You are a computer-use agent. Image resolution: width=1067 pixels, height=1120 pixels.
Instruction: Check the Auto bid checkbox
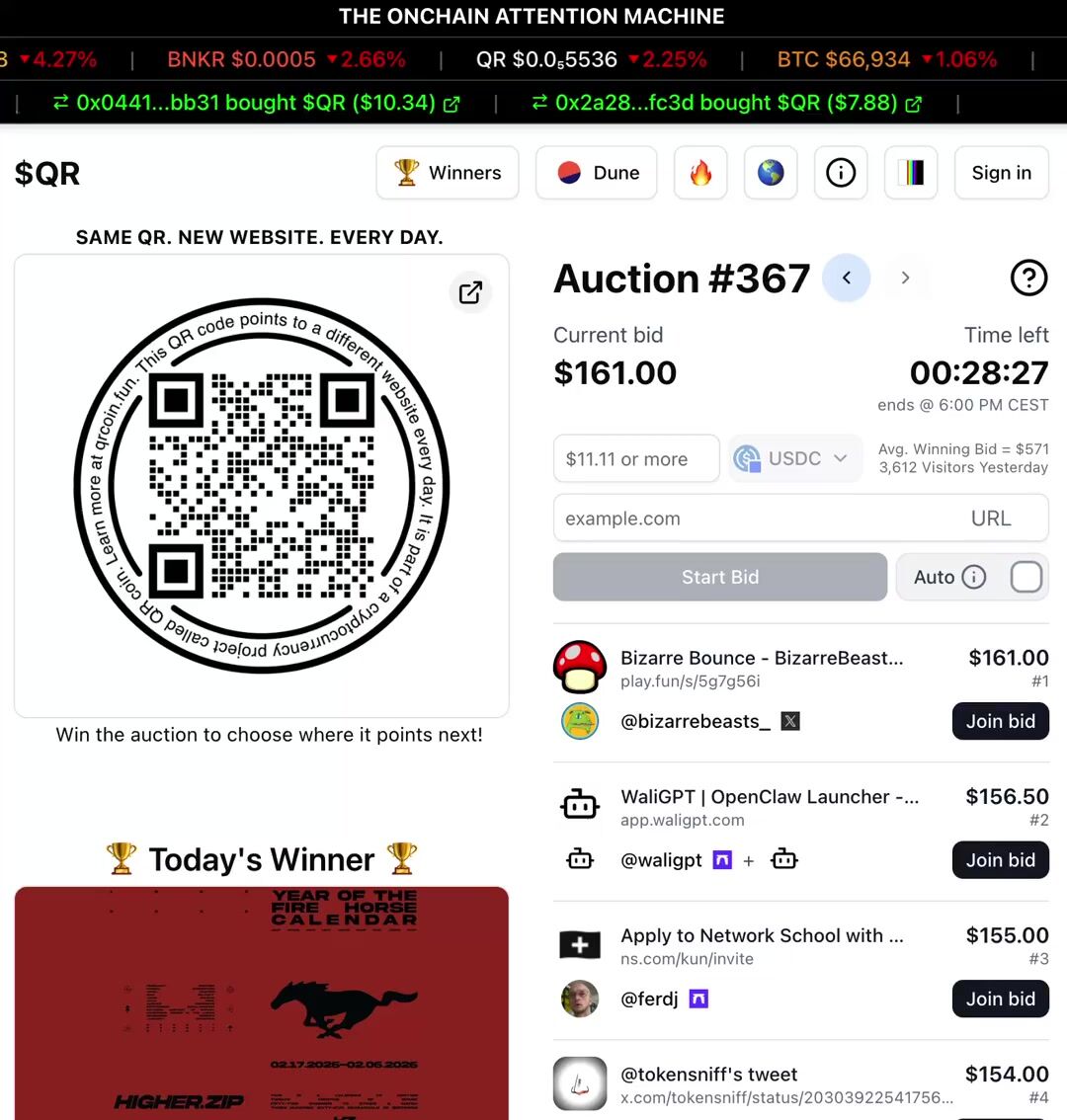coord(1026,578)
